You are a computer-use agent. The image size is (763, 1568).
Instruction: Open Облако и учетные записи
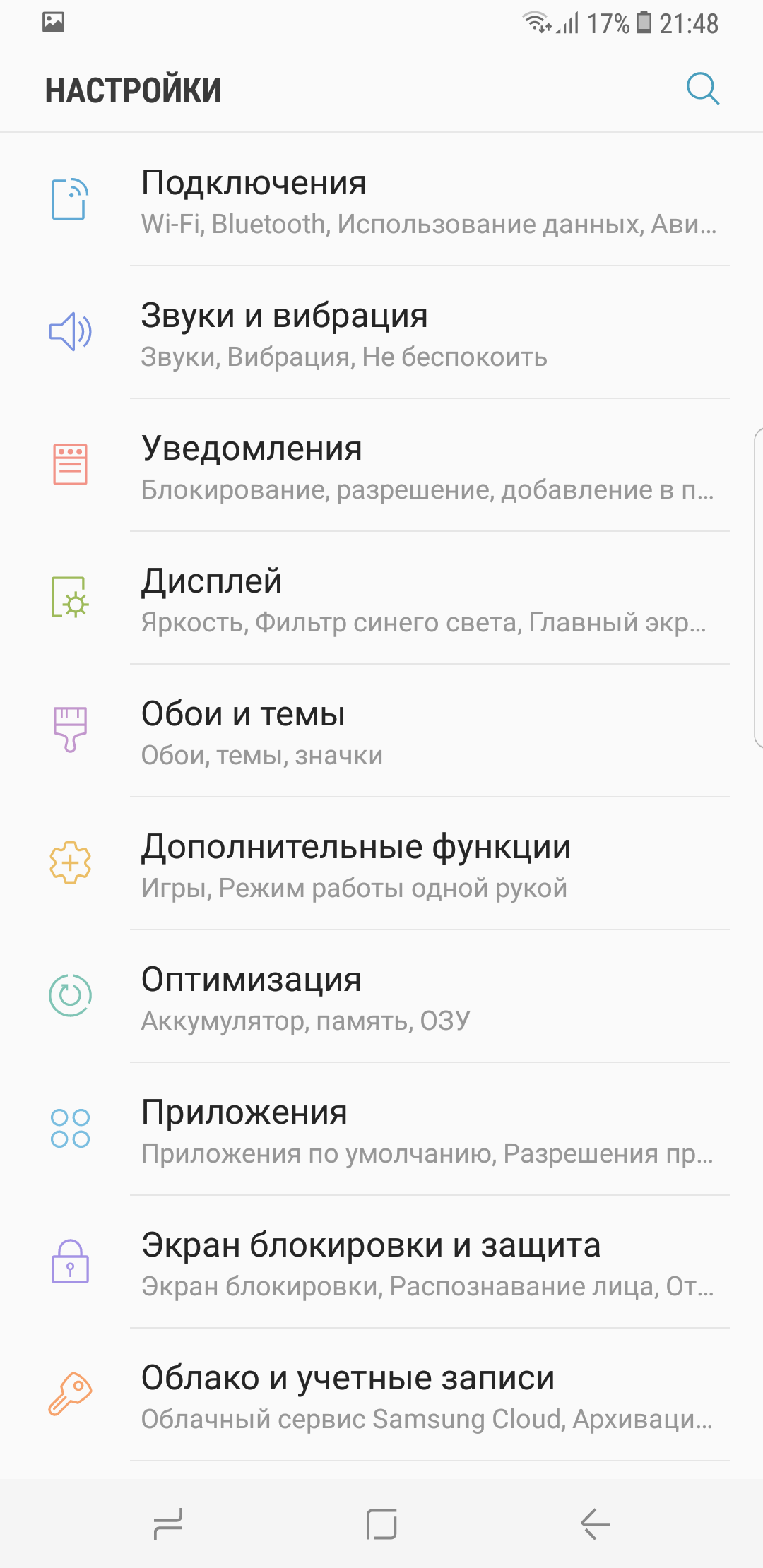click(381, 1395)
